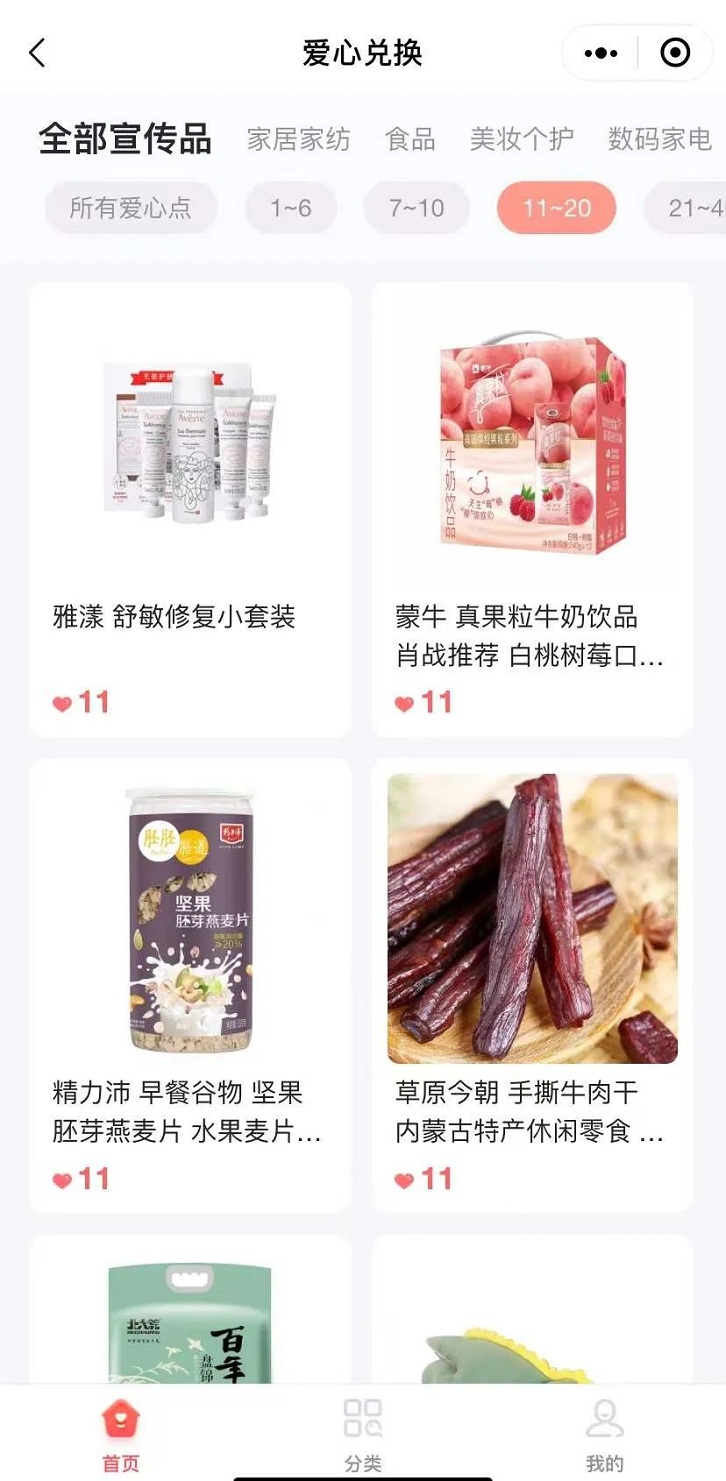Viewport: 726px width, 1481px height.
Task: Switch to the 食品 category tab
Action: pos(411,139)
